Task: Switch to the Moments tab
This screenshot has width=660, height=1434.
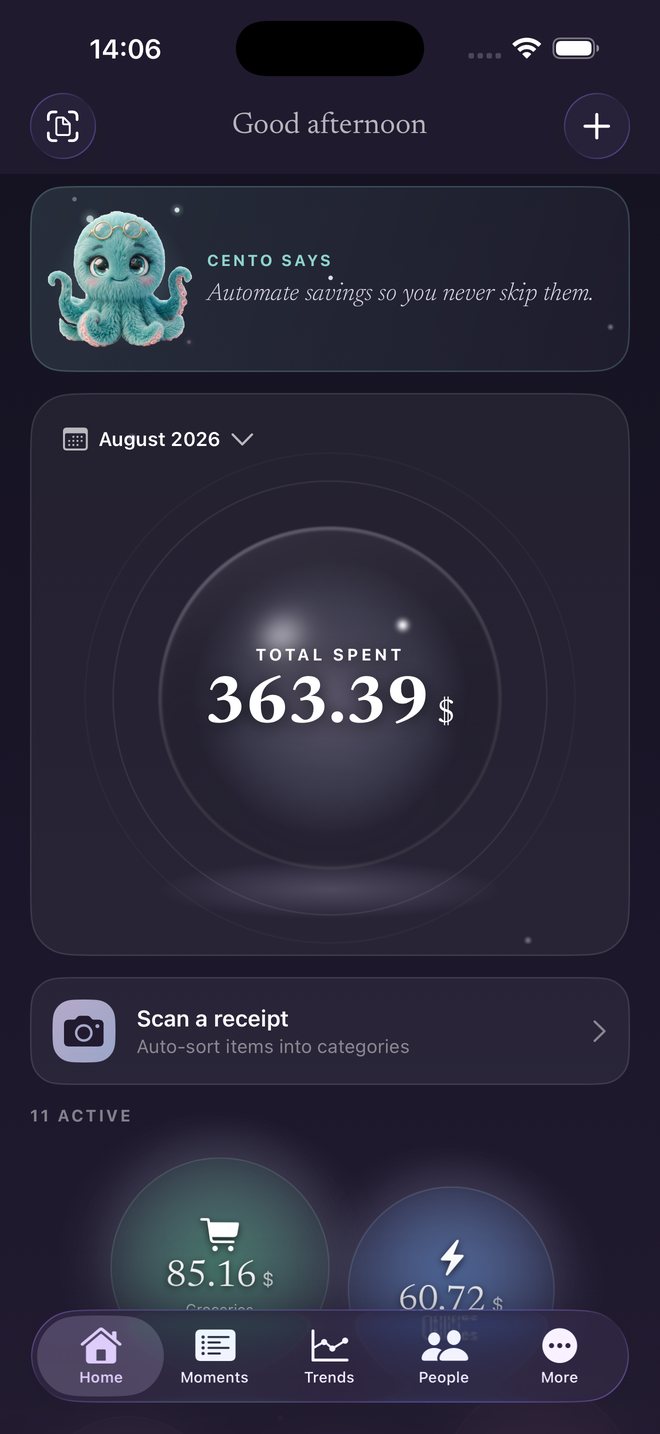Action: tap(214, 1356)
